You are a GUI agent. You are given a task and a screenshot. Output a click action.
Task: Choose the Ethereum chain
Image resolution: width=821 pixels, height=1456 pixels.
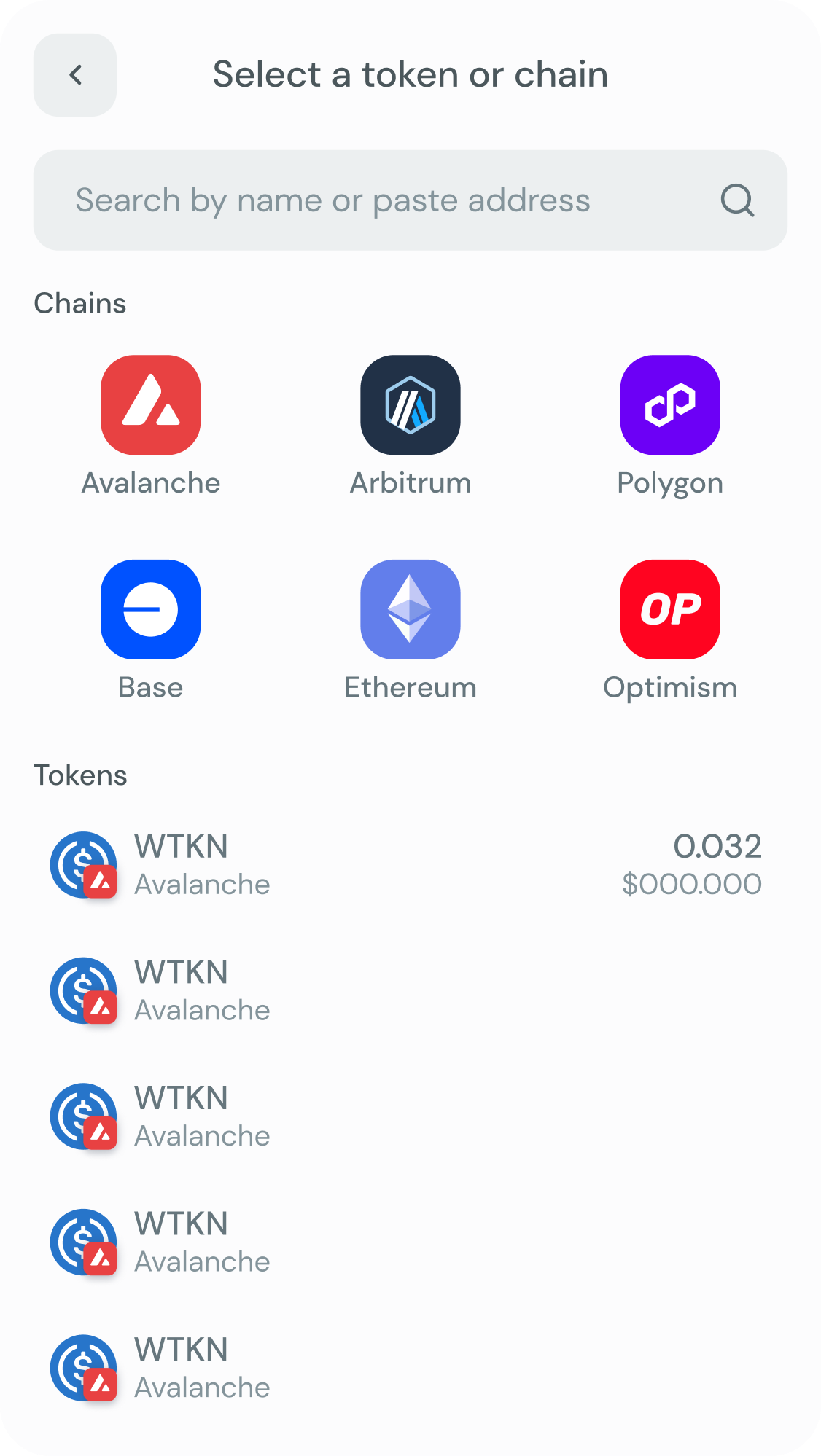coord(410,631)
